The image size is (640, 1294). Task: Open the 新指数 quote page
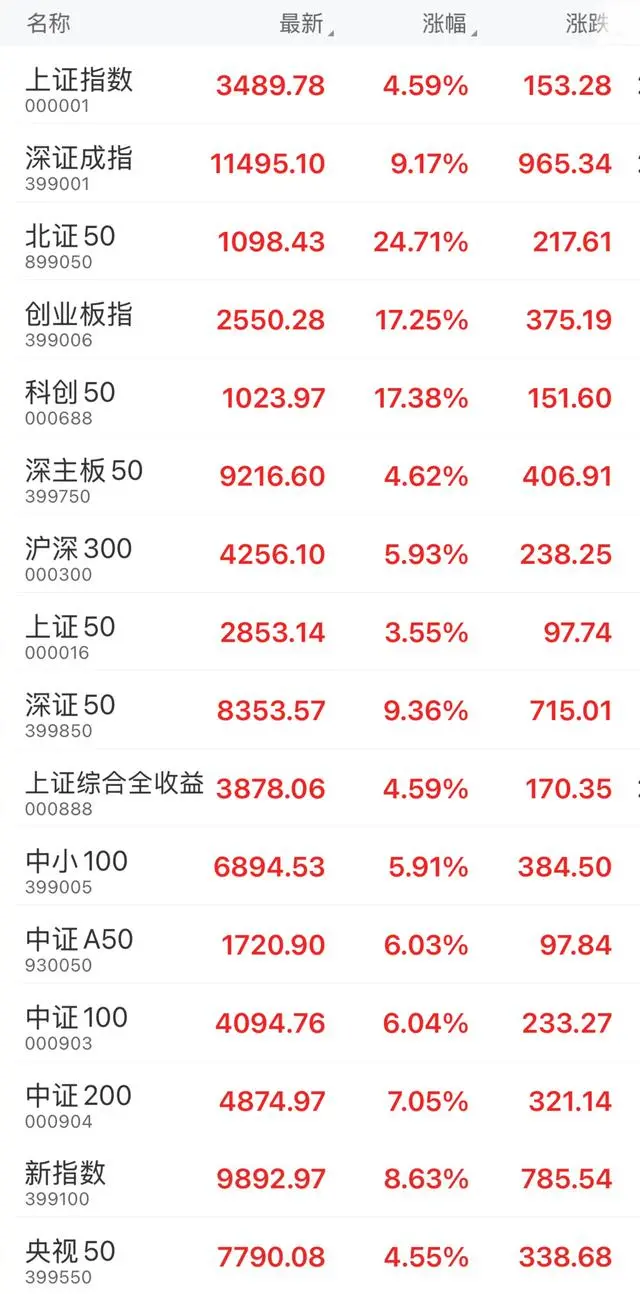tap(320, 1178)
